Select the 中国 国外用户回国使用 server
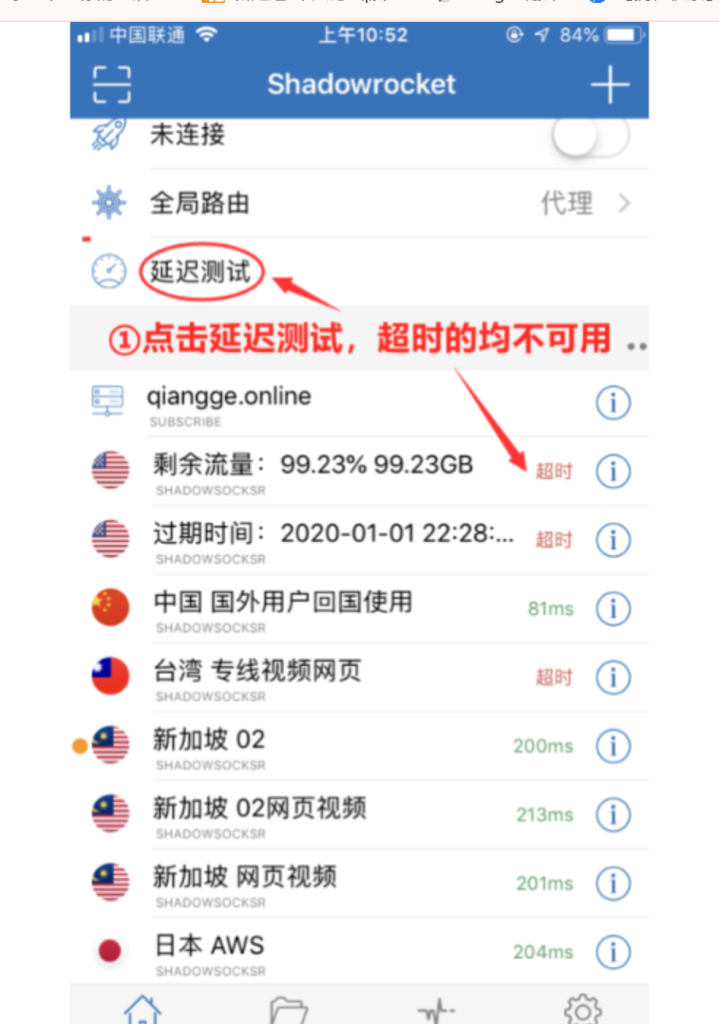This screenshot has height=1024, width=719. (282, 603)
